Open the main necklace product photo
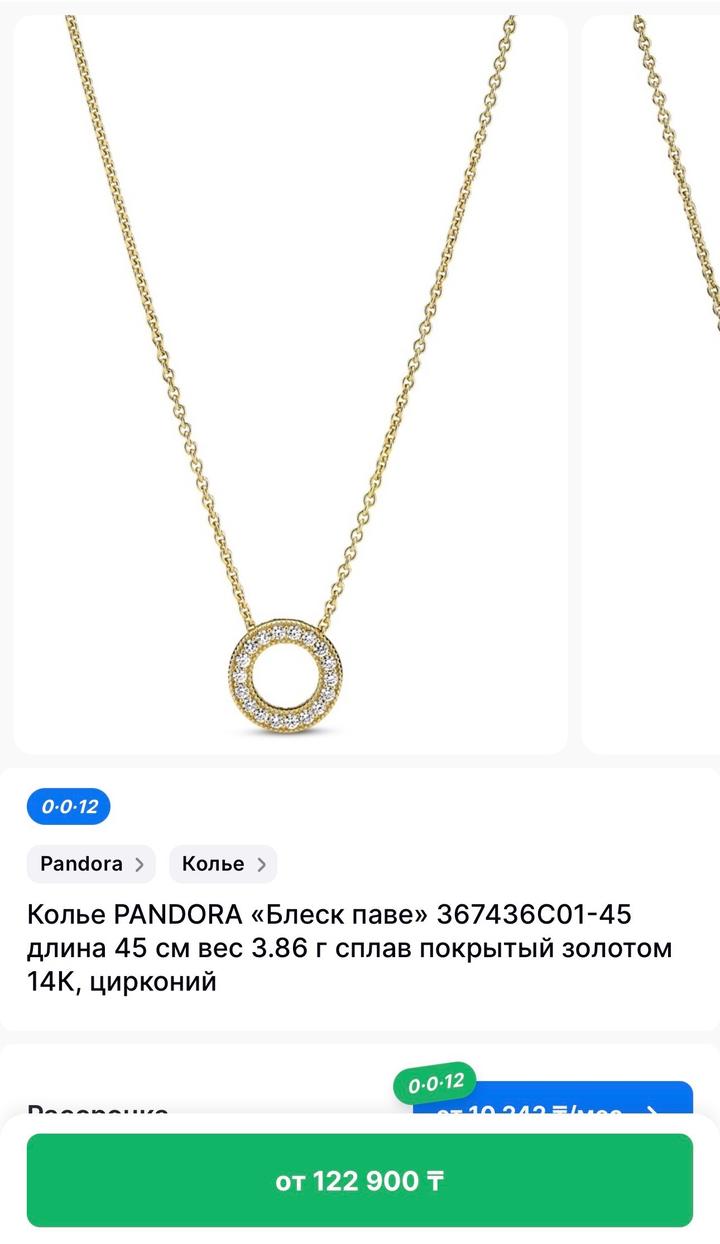Screen dimensions: 720x1244 290,385
